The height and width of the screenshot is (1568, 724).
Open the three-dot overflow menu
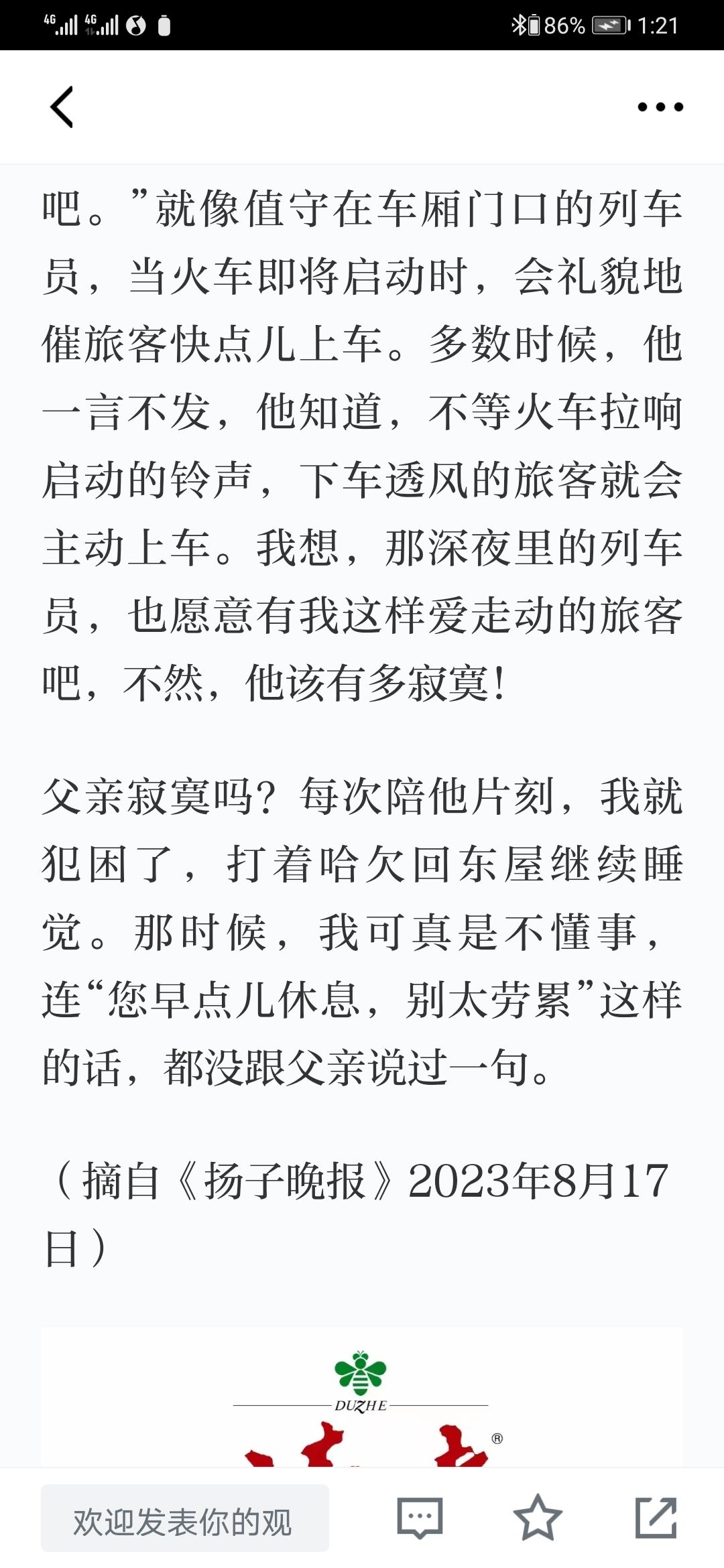(x=660, y=107)
